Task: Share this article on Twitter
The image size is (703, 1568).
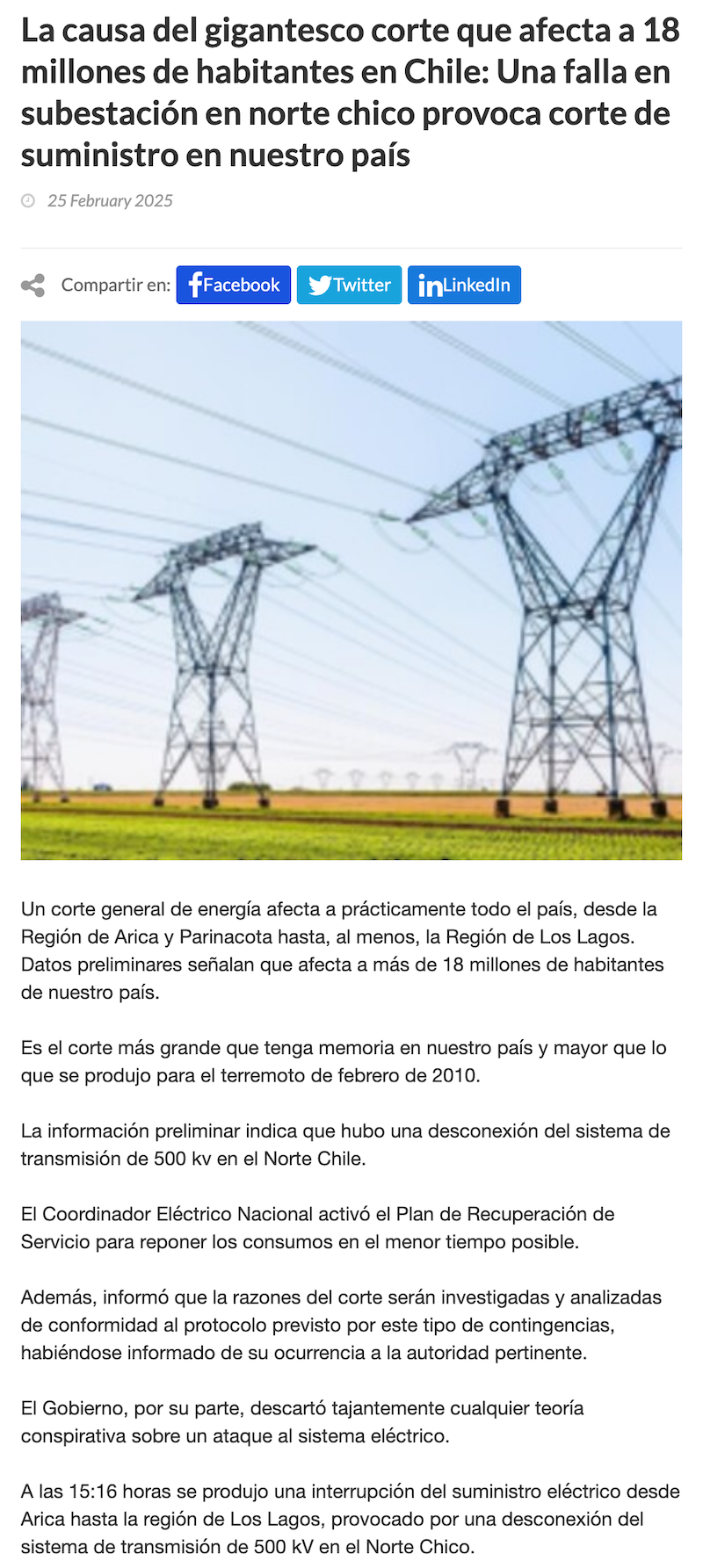Action: (349, 285)
